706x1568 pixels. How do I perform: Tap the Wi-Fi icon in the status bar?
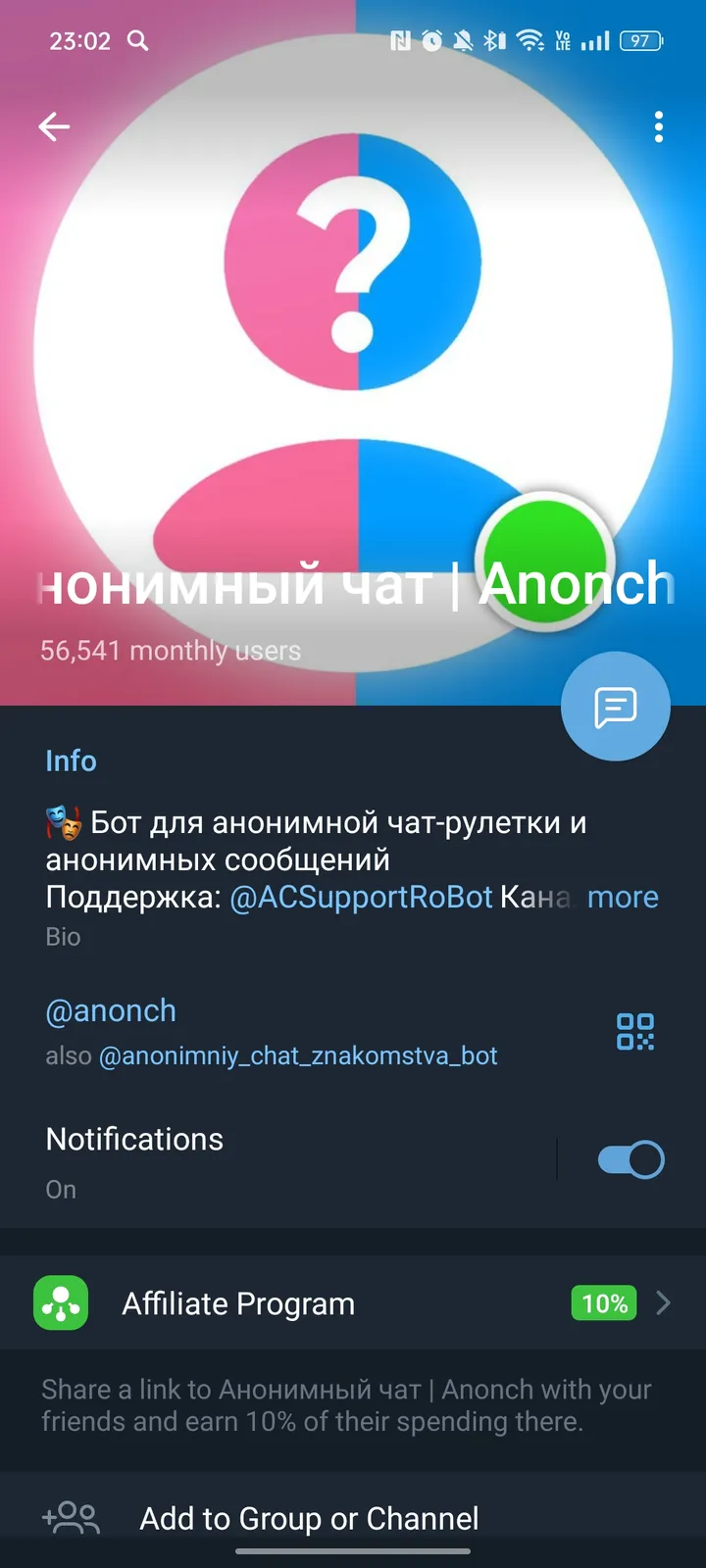[x=528, y=40]
